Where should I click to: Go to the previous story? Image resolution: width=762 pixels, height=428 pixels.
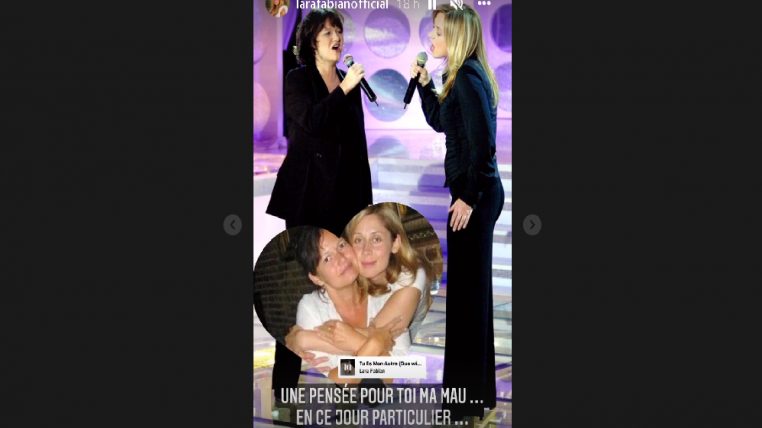[232, 225]
